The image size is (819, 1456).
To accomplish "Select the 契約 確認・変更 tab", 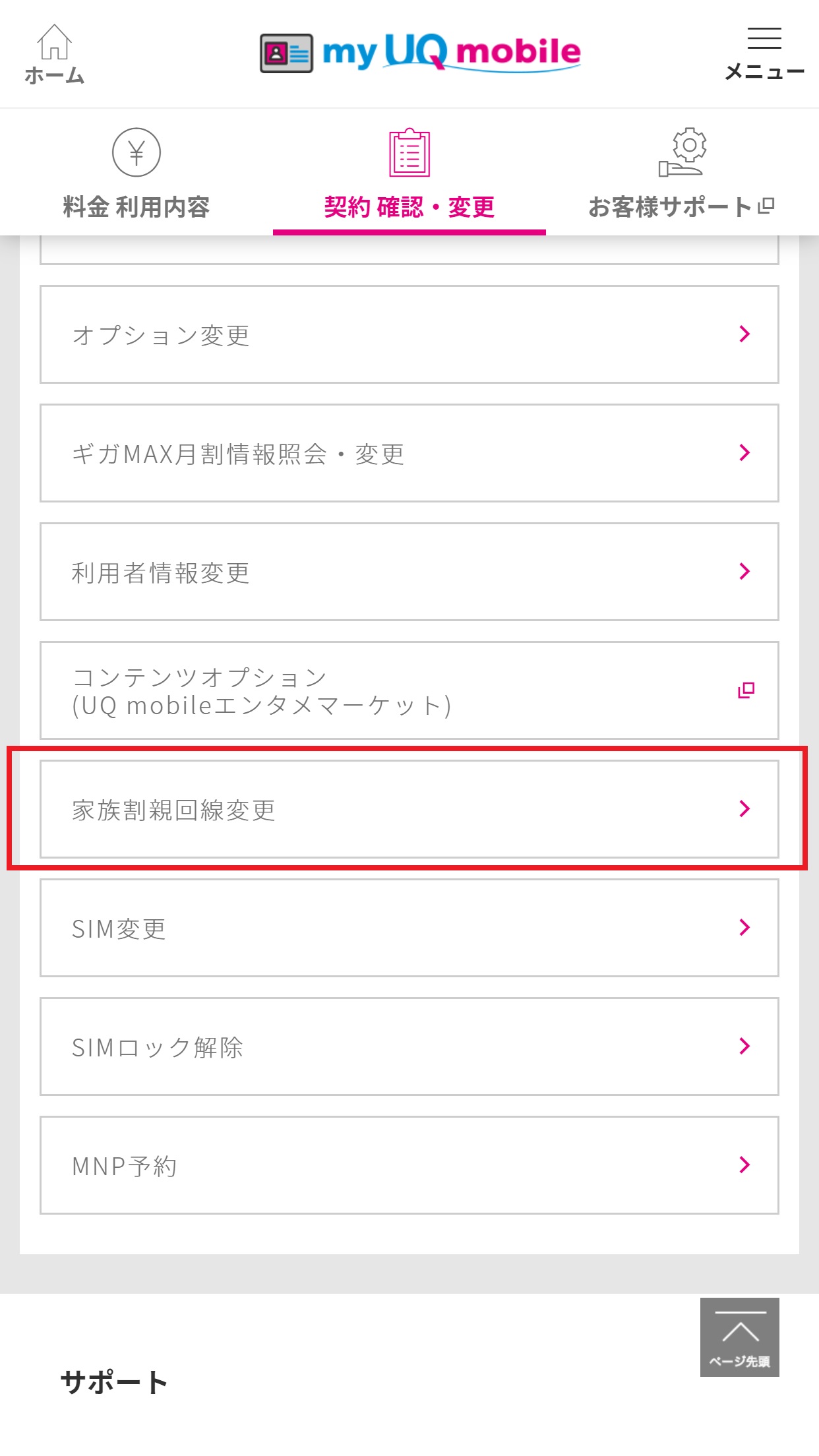I will click(409, 173).
